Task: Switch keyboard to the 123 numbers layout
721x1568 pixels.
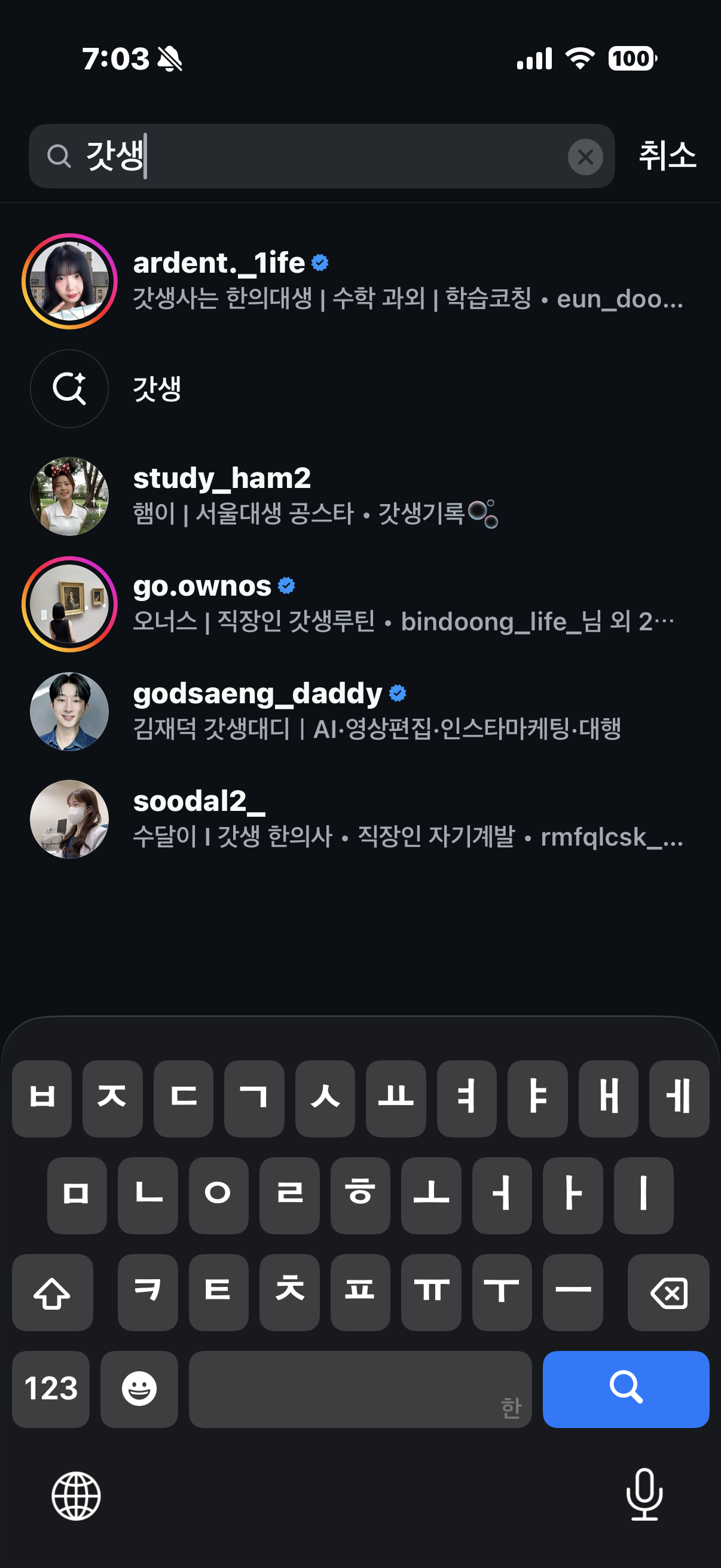Action: 51,1389
